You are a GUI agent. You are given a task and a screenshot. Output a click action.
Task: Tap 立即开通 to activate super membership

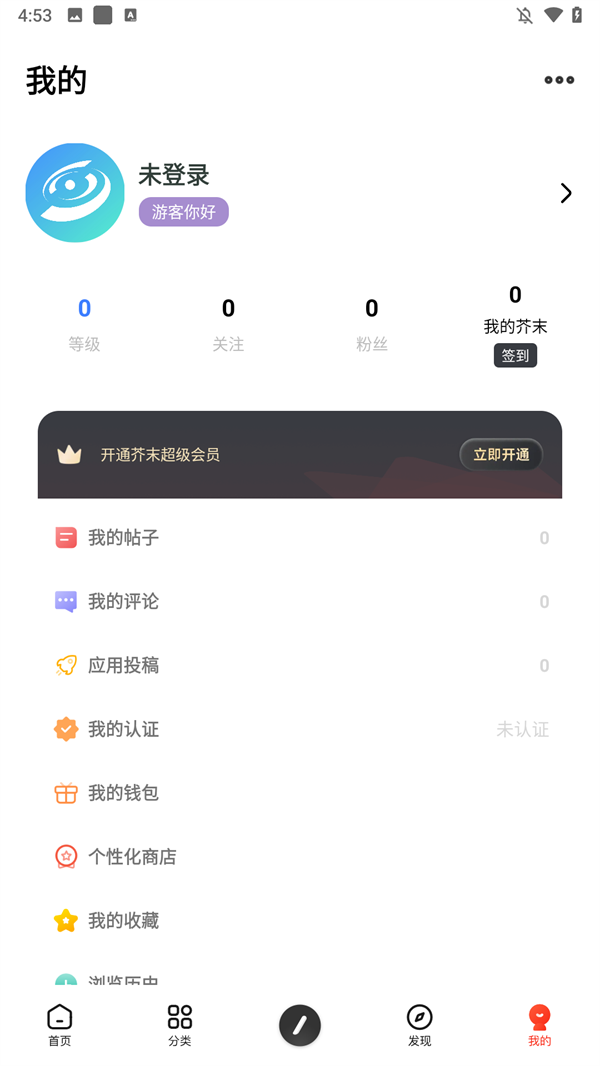tap(501, 455)
